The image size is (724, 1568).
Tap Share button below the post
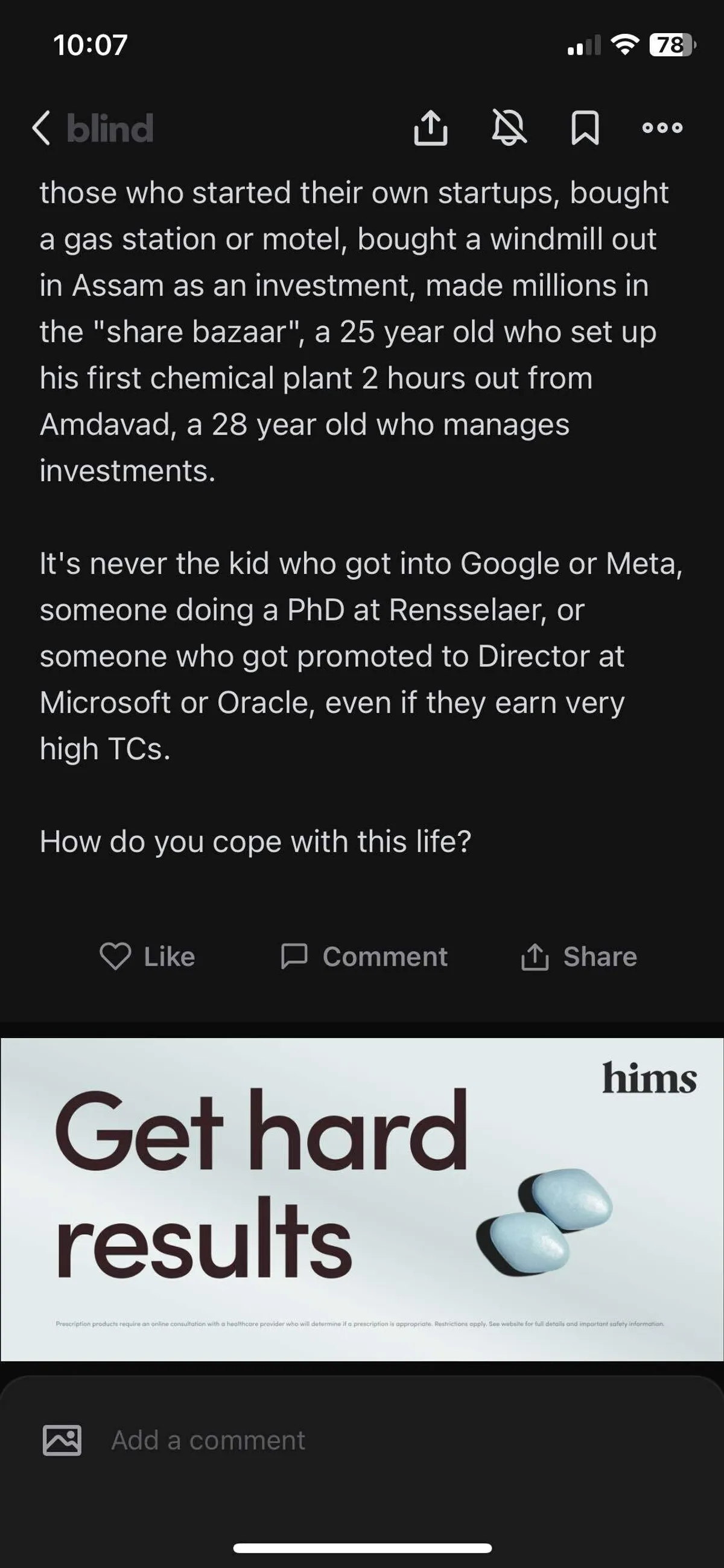(x=579, y=956)
